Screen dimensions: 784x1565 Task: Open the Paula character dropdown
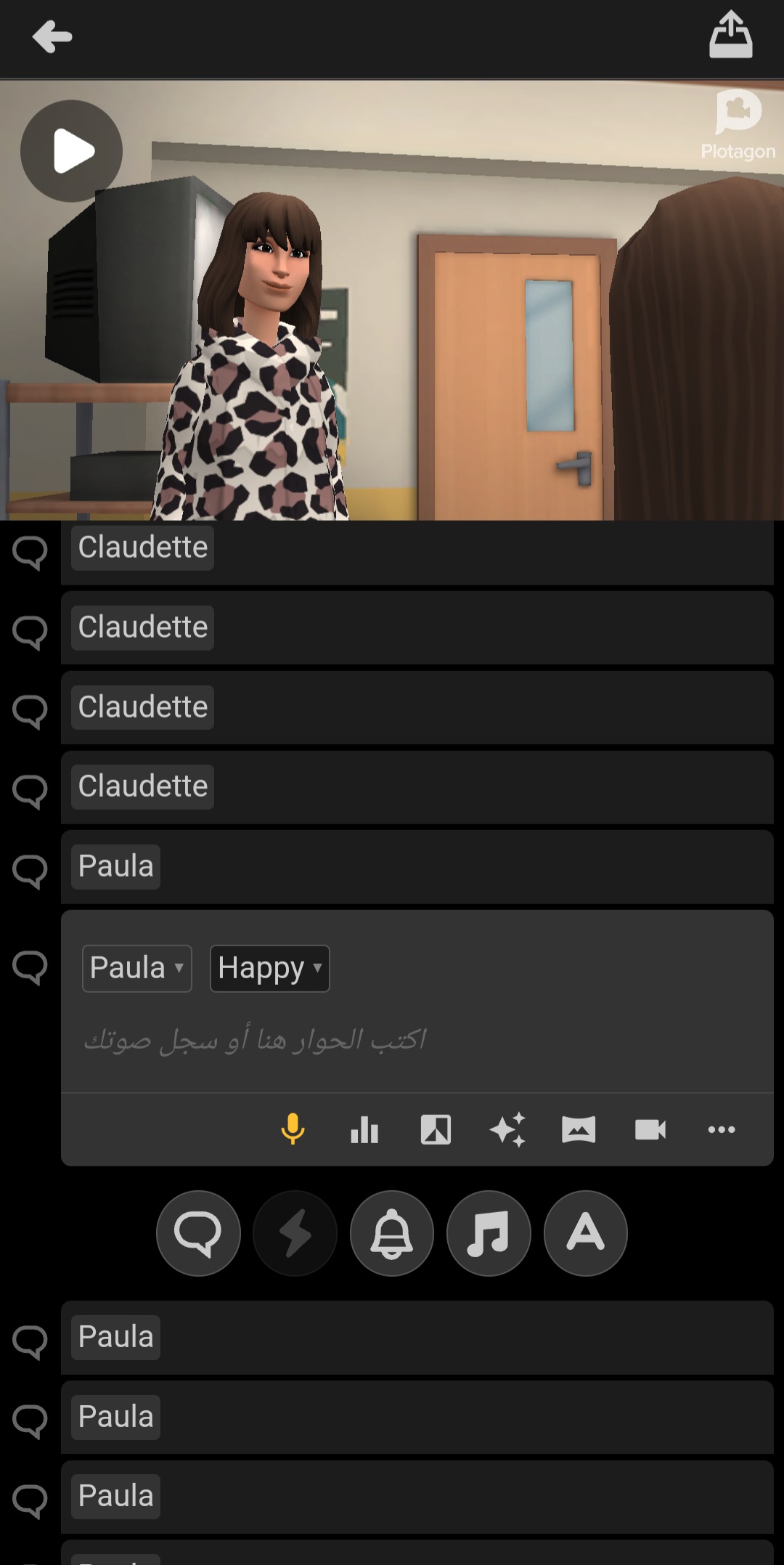[136, 968]
